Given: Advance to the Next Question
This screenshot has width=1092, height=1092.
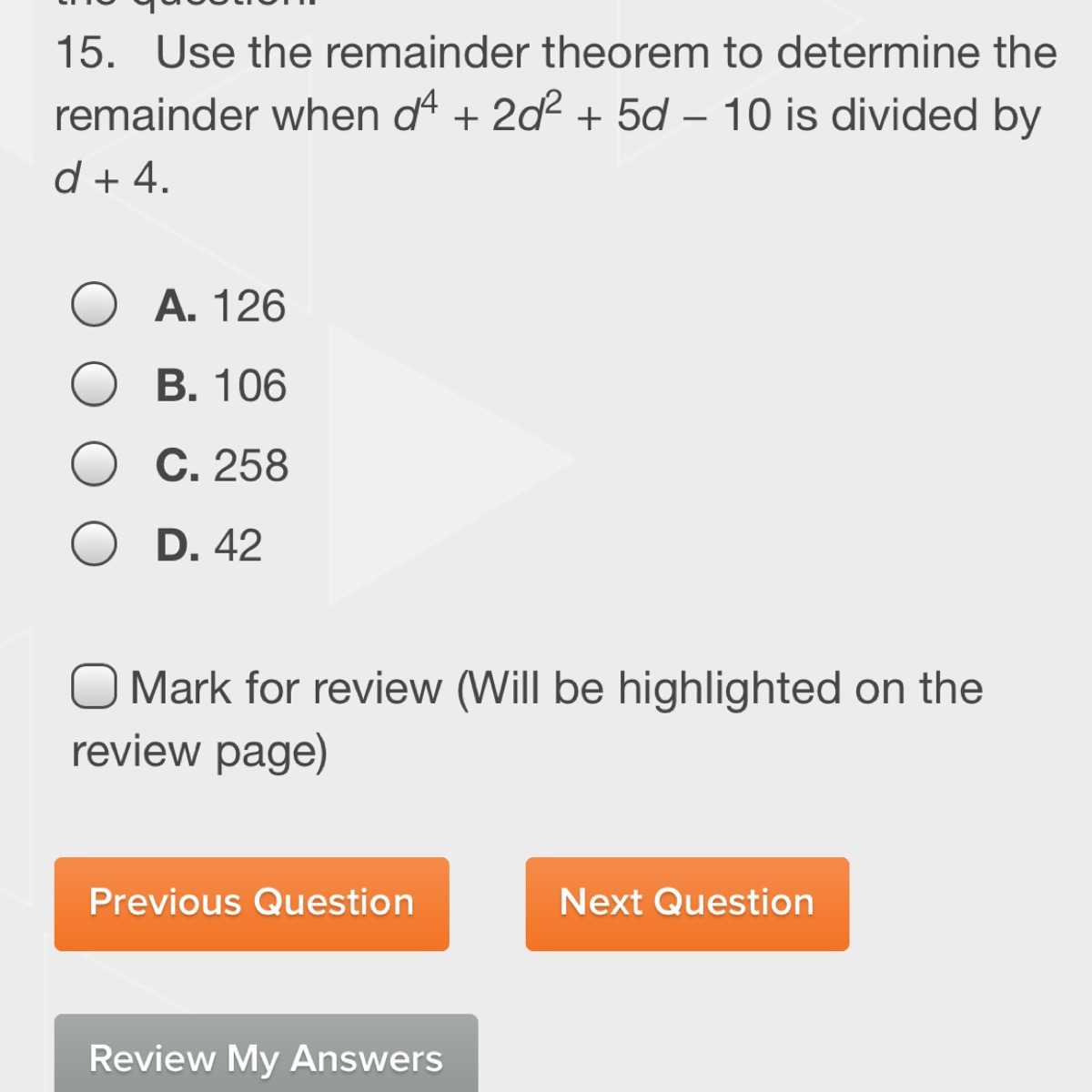Looking at the screenshot, I should point(687,904).
